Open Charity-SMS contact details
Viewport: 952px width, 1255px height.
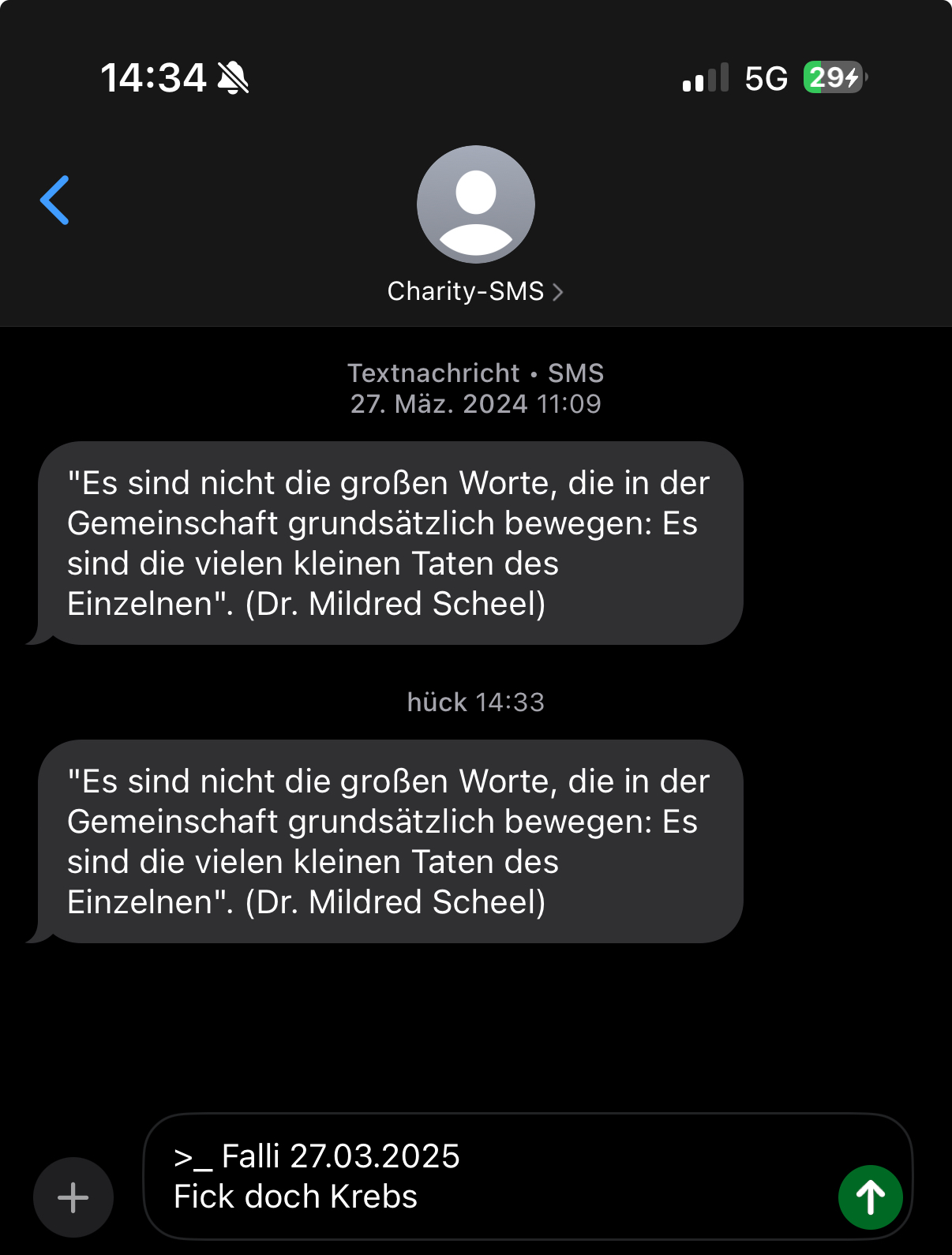click(x=475, y=291)
